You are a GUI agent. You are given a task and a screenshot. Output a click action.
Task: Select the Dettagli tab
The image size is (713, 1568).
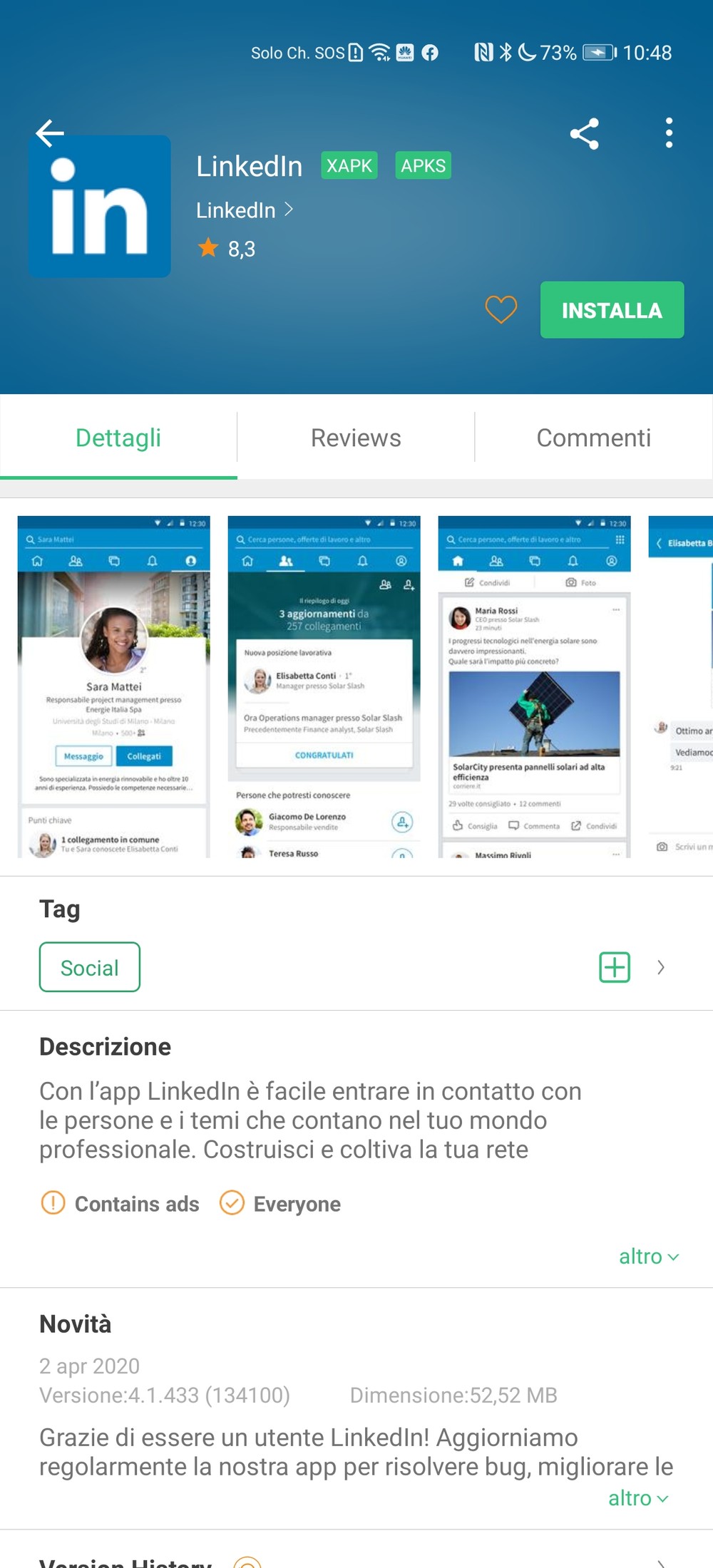(x=118, y=438)
